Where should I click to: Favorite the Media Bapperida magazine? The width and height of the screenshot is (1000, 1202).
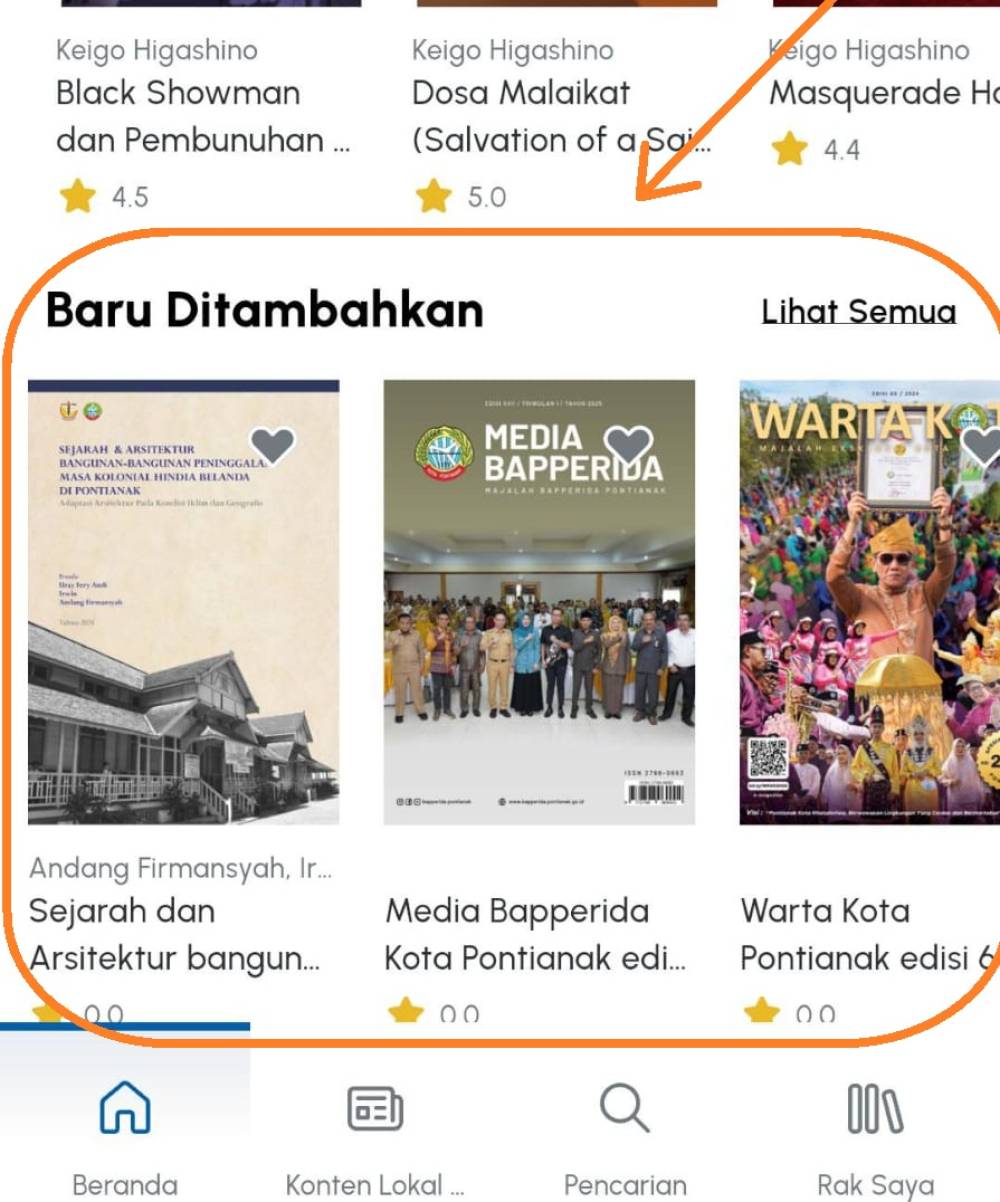coord(628,445)
